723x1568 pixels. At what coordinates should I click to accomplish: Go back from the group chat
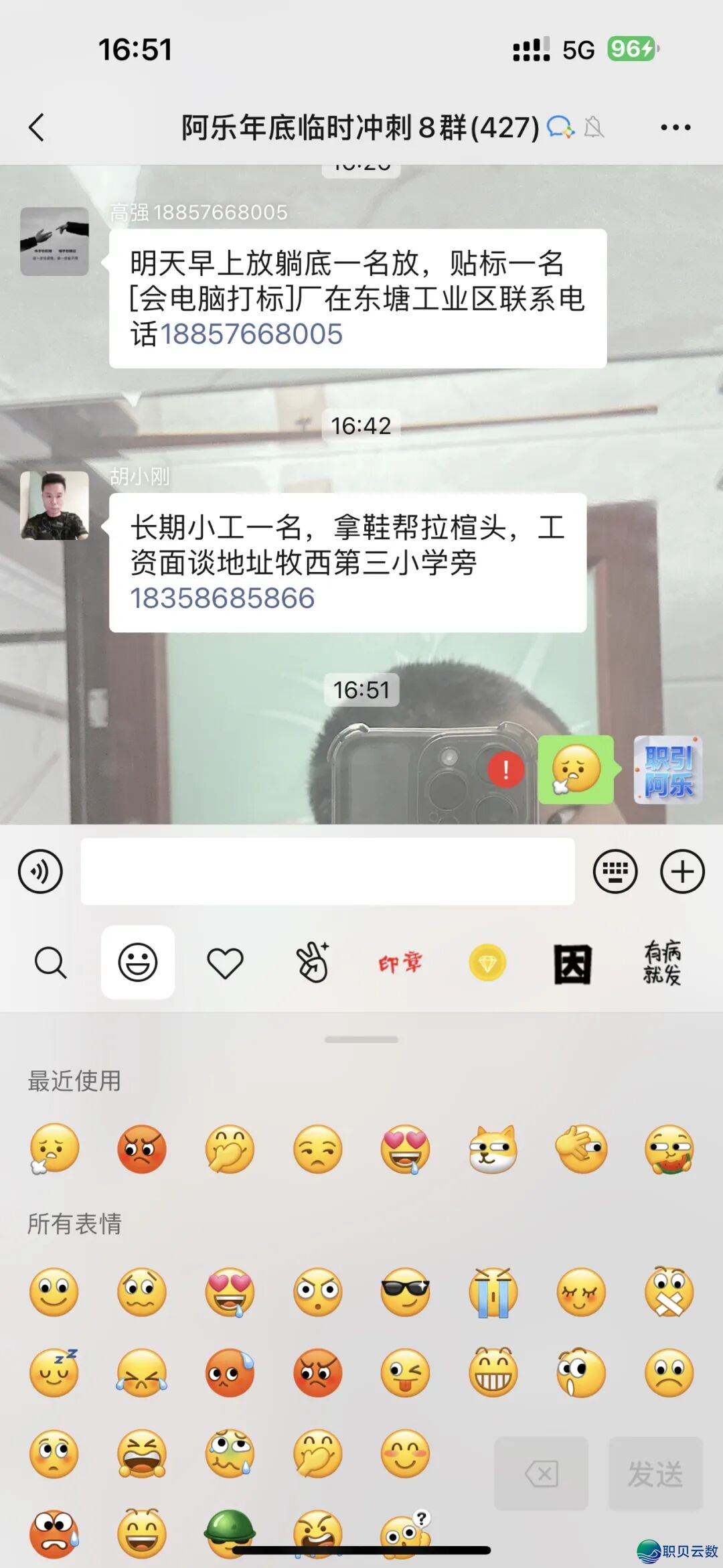click(37, 127)
